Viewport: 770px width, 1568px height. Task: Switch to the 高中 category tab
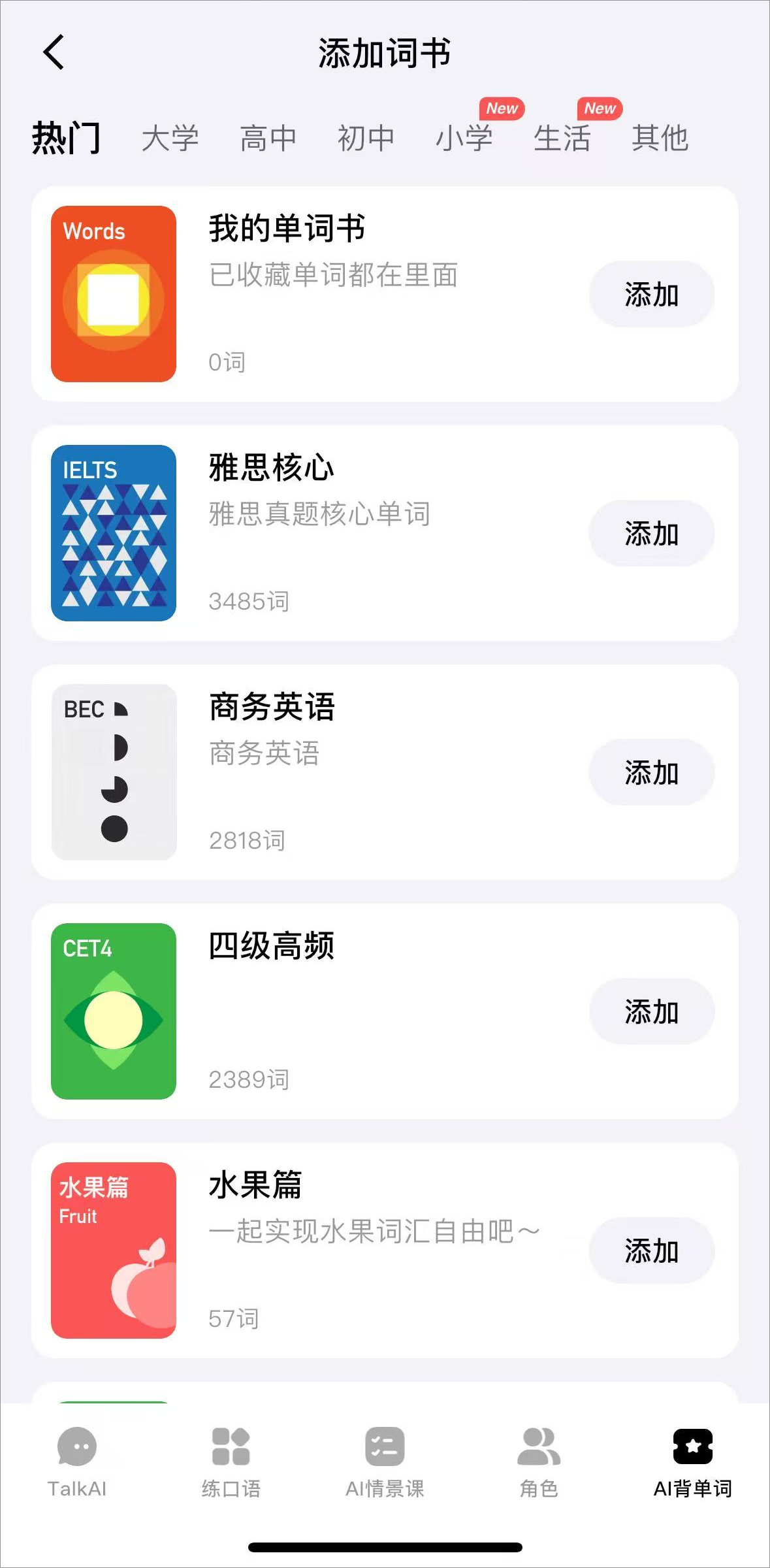pyautogui.click(x=268, y=139)
